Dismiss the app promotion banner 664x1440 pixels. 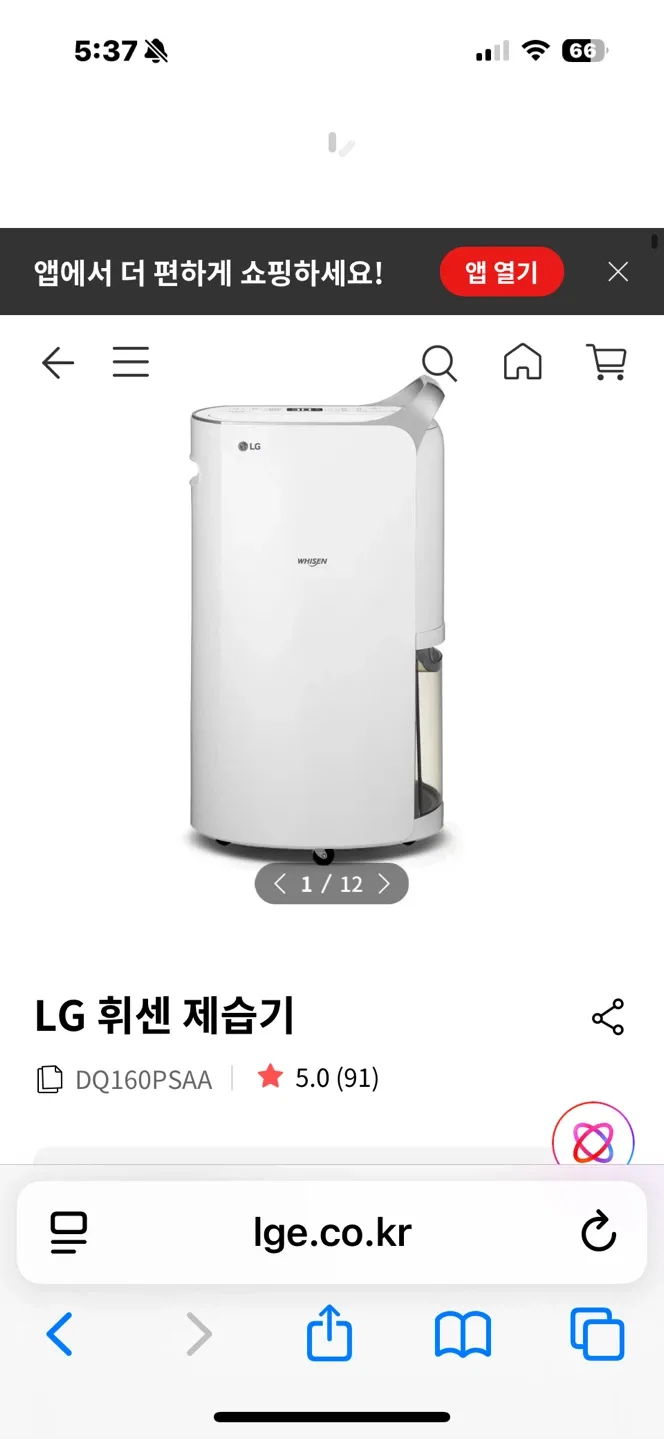pyautogui.click(x=618, y=272)
